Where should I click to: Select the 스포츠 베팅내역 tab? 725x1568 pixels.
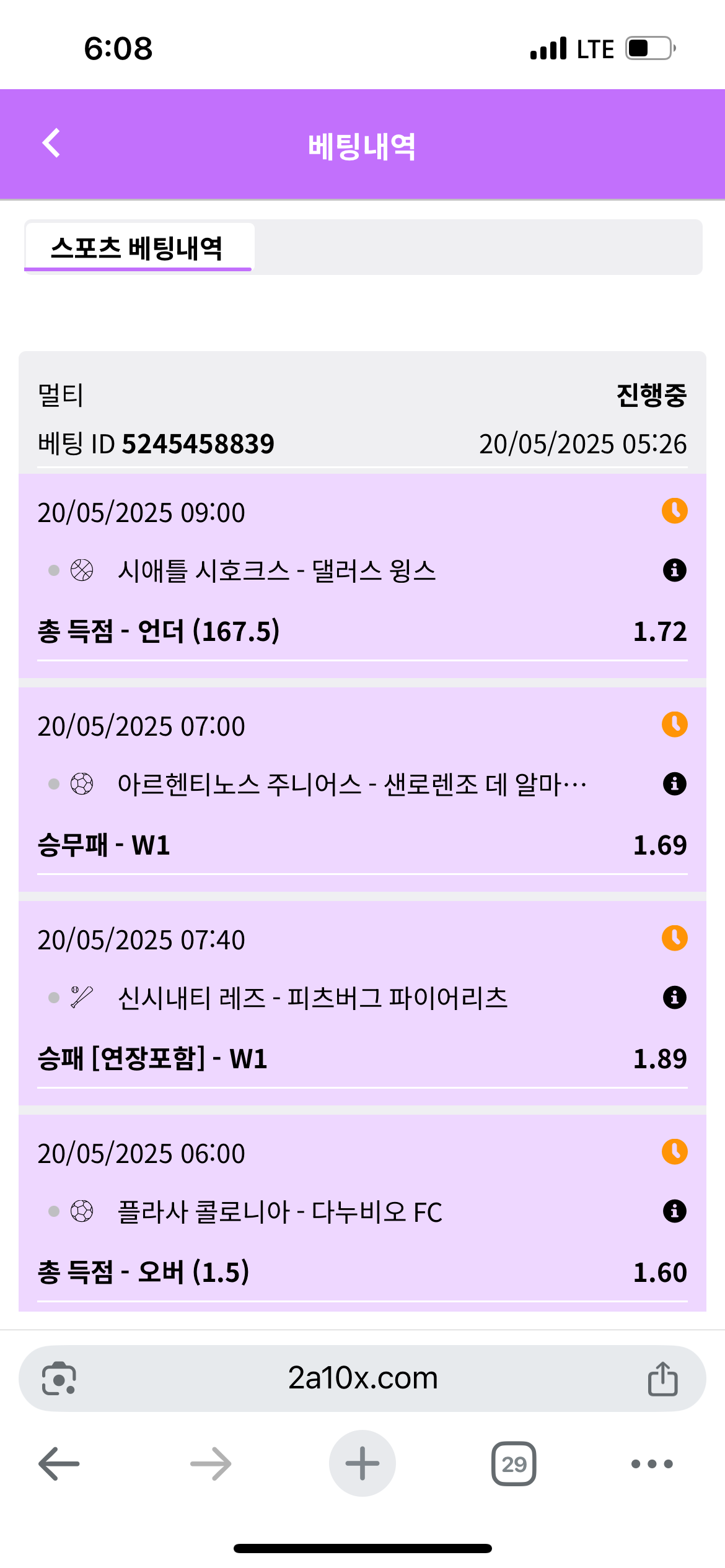pos(138,248)
